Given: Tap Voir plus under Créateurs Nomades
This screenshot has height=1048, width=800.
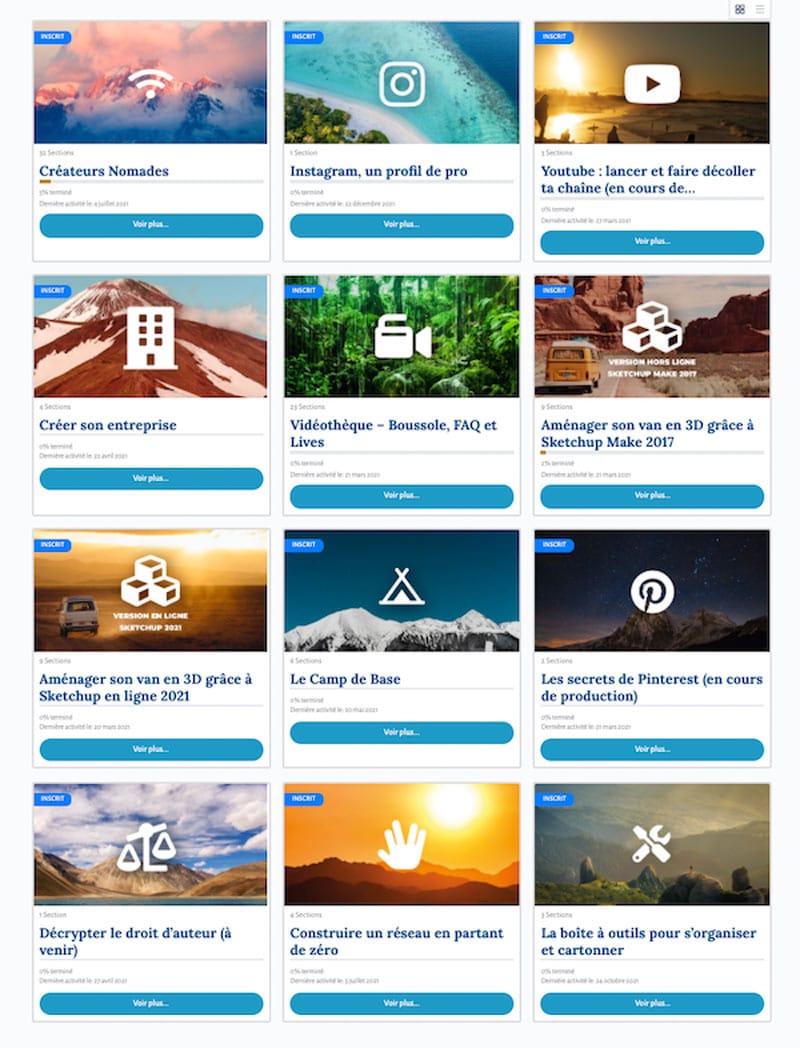Looking at the screenshot, I should click(151, 225).
